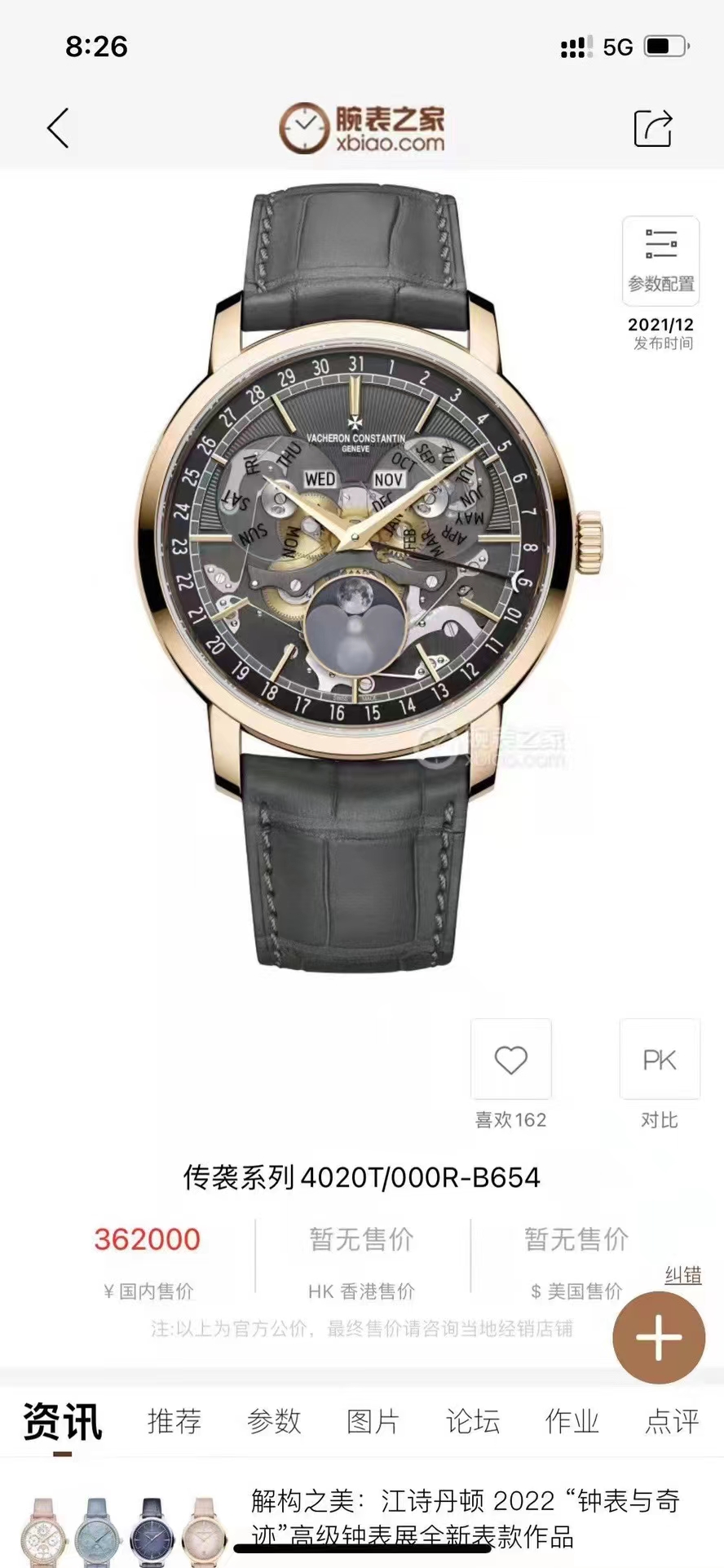The width and height of the screenshot is (724, 1568).
Task: Tap the 纠错 error correction link
Action: pyautogui.click(x=682, y=1275)
